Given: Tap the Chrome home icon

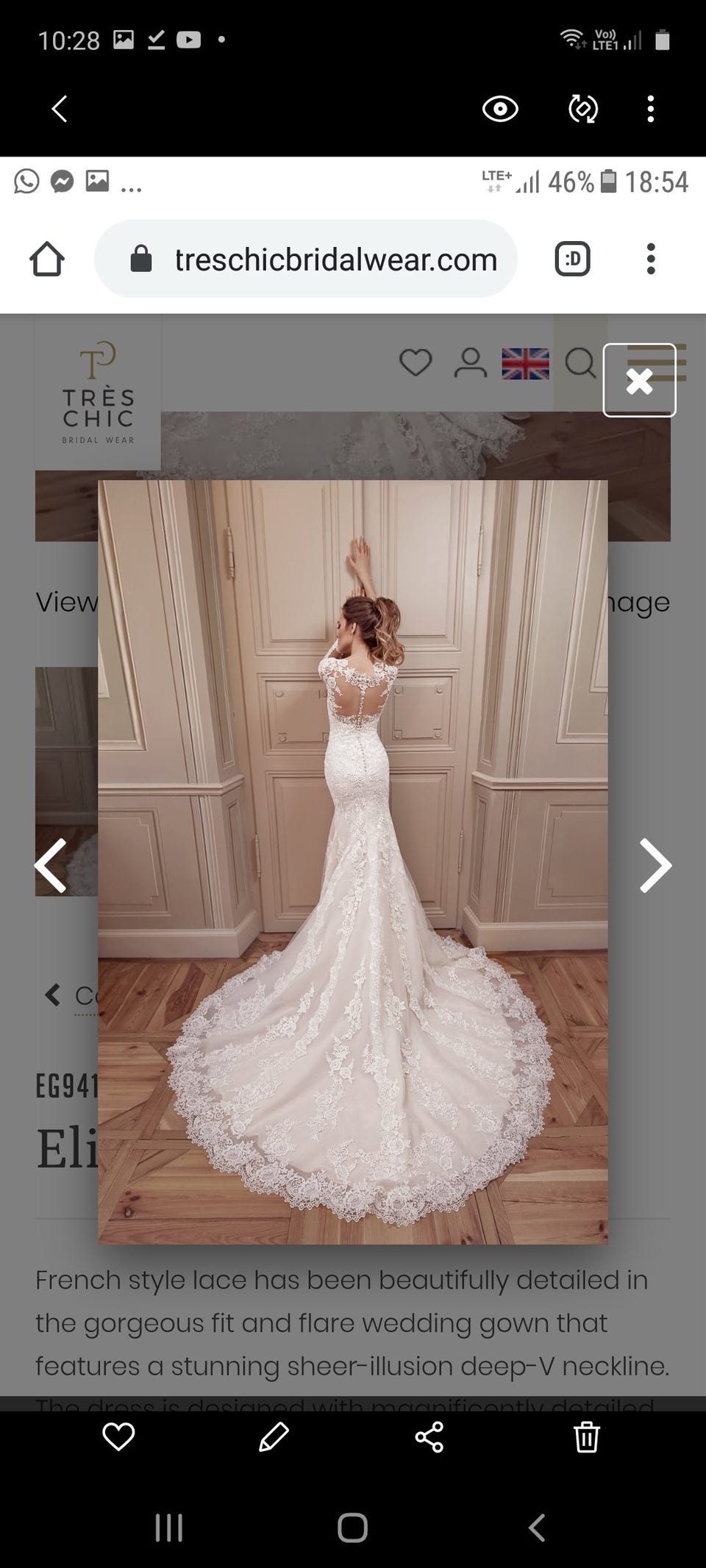Looking at the screenshot, I should click(47, 259).
